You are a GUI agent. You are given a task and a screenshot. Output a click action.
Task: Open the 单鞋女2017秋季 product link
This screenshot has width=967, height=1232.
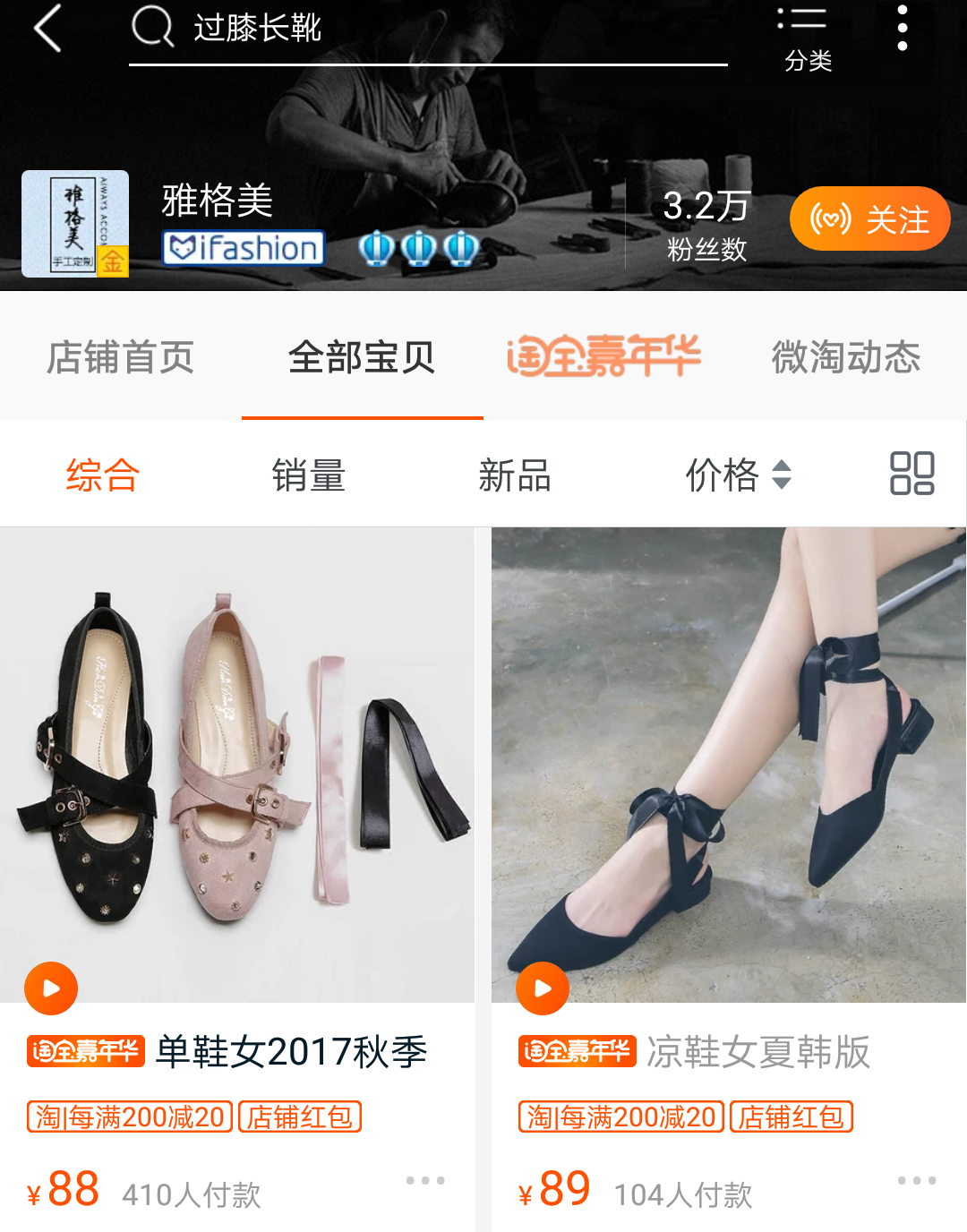pyautogui.click(x=293, y=1054)
